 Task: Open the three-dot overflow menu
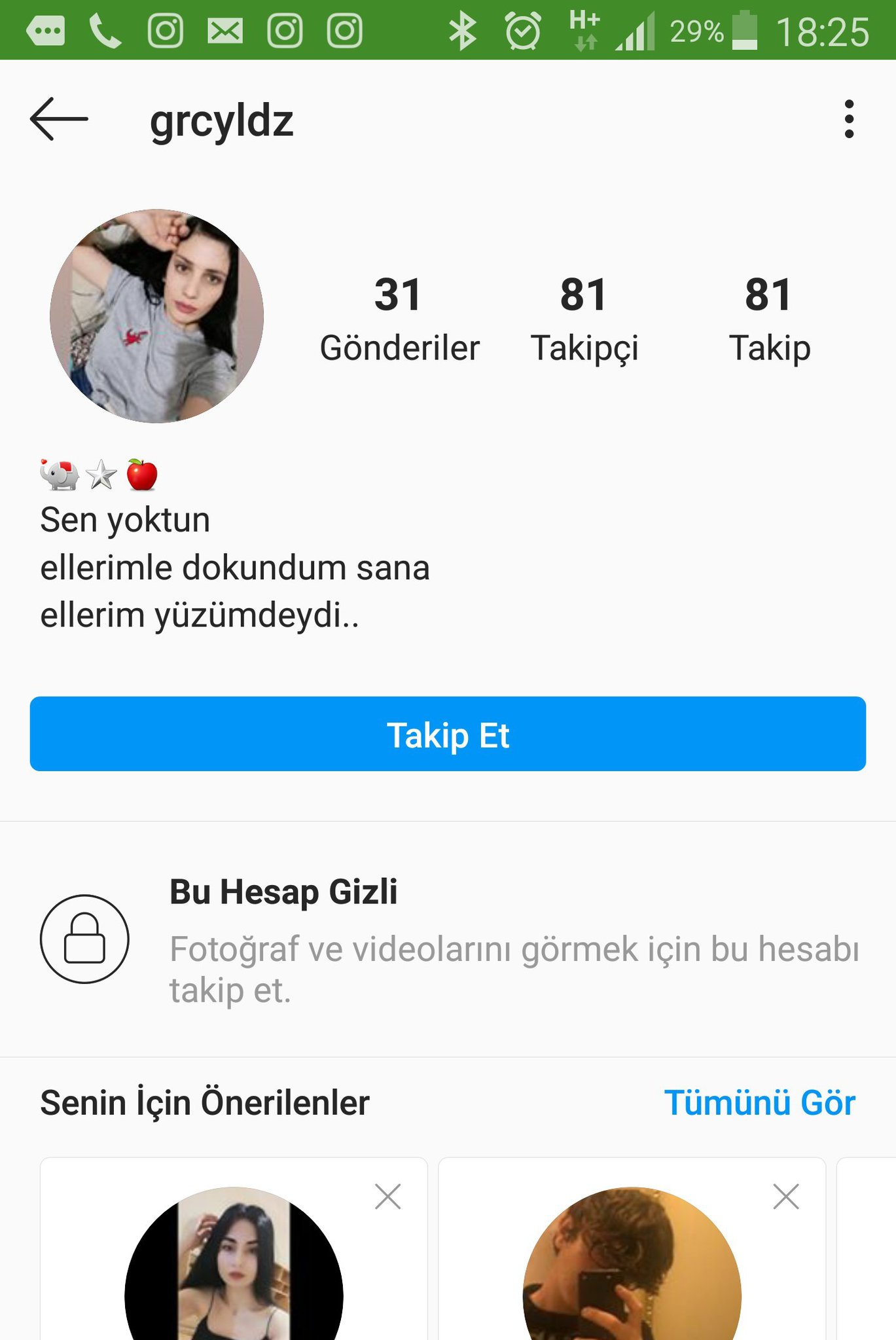point(849,119)
